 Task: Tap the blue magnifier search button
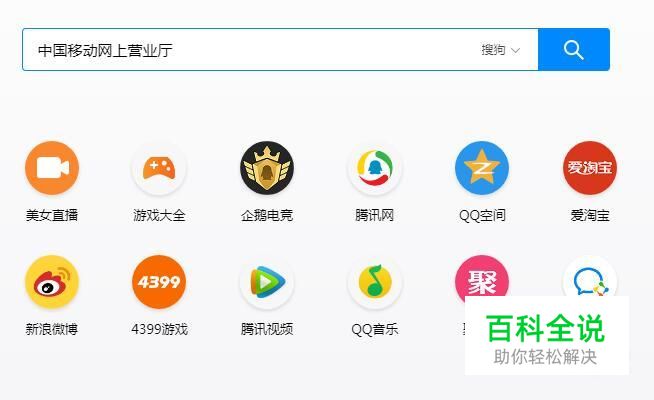pyautogui.click(x=573, y=50)
